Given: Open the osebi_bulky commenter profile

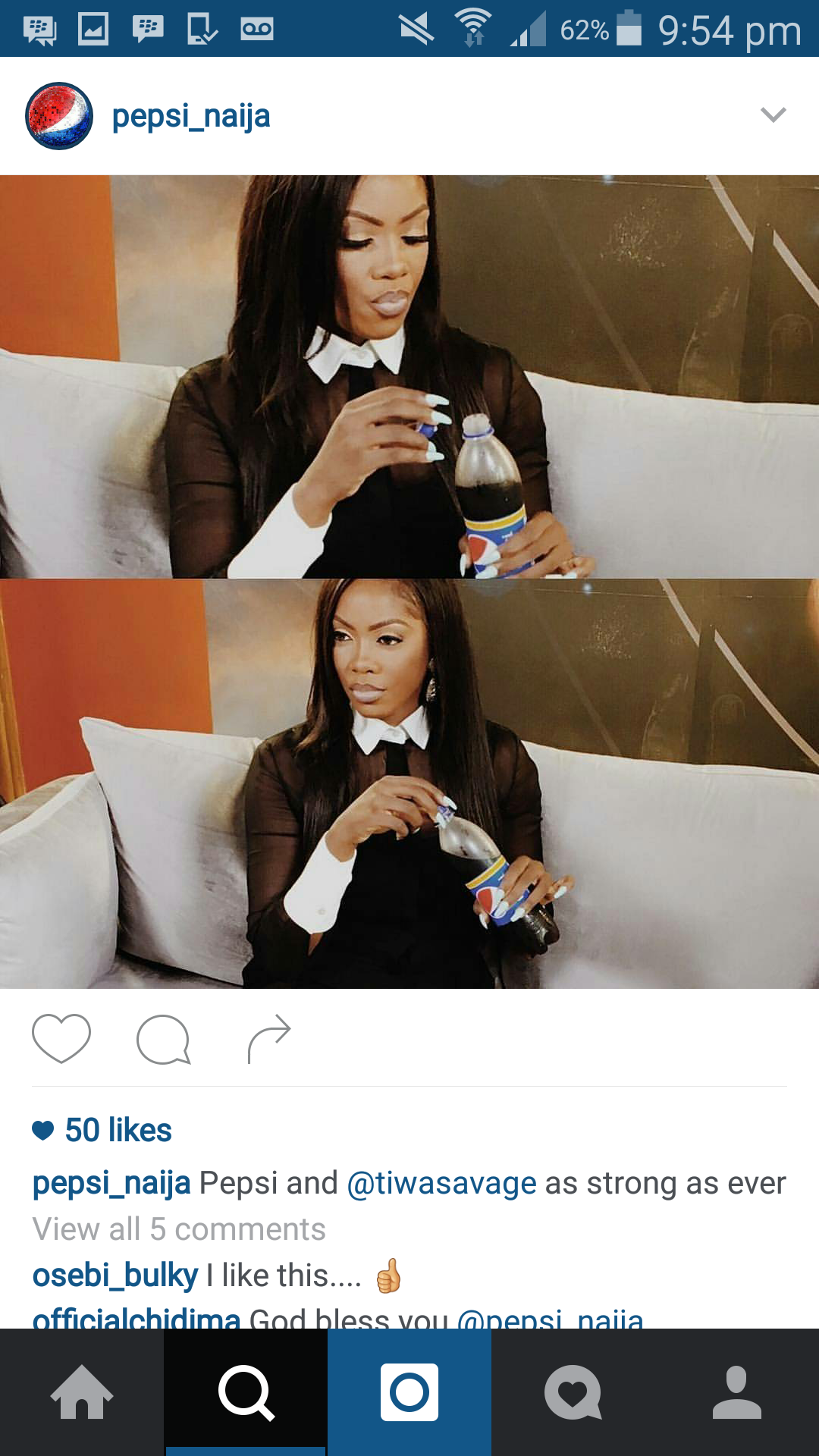Looking at the screenshot, I should tap(115, 1276).
